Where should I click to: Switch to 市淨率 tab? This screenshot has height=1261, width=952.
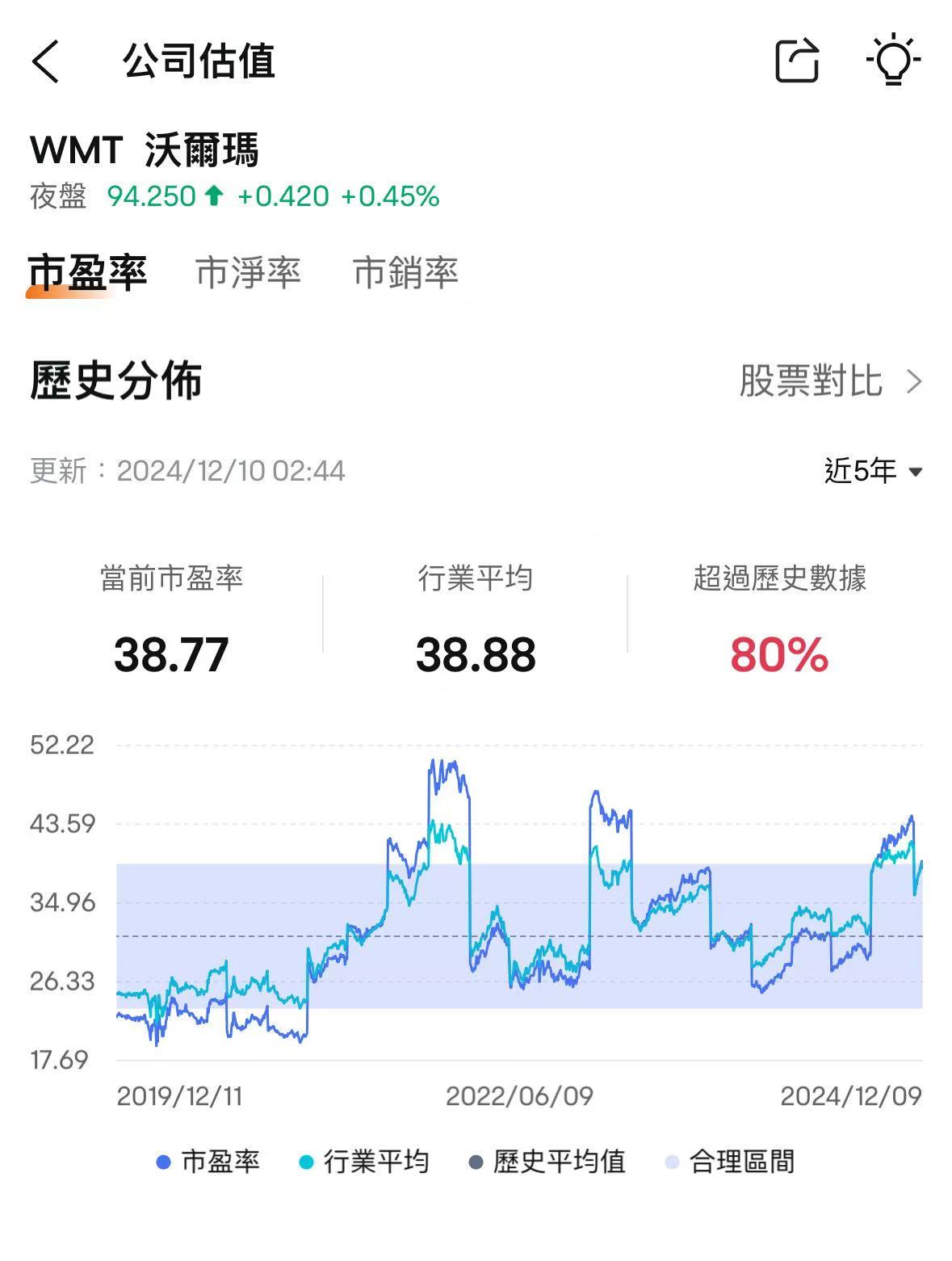click(248, 273)
